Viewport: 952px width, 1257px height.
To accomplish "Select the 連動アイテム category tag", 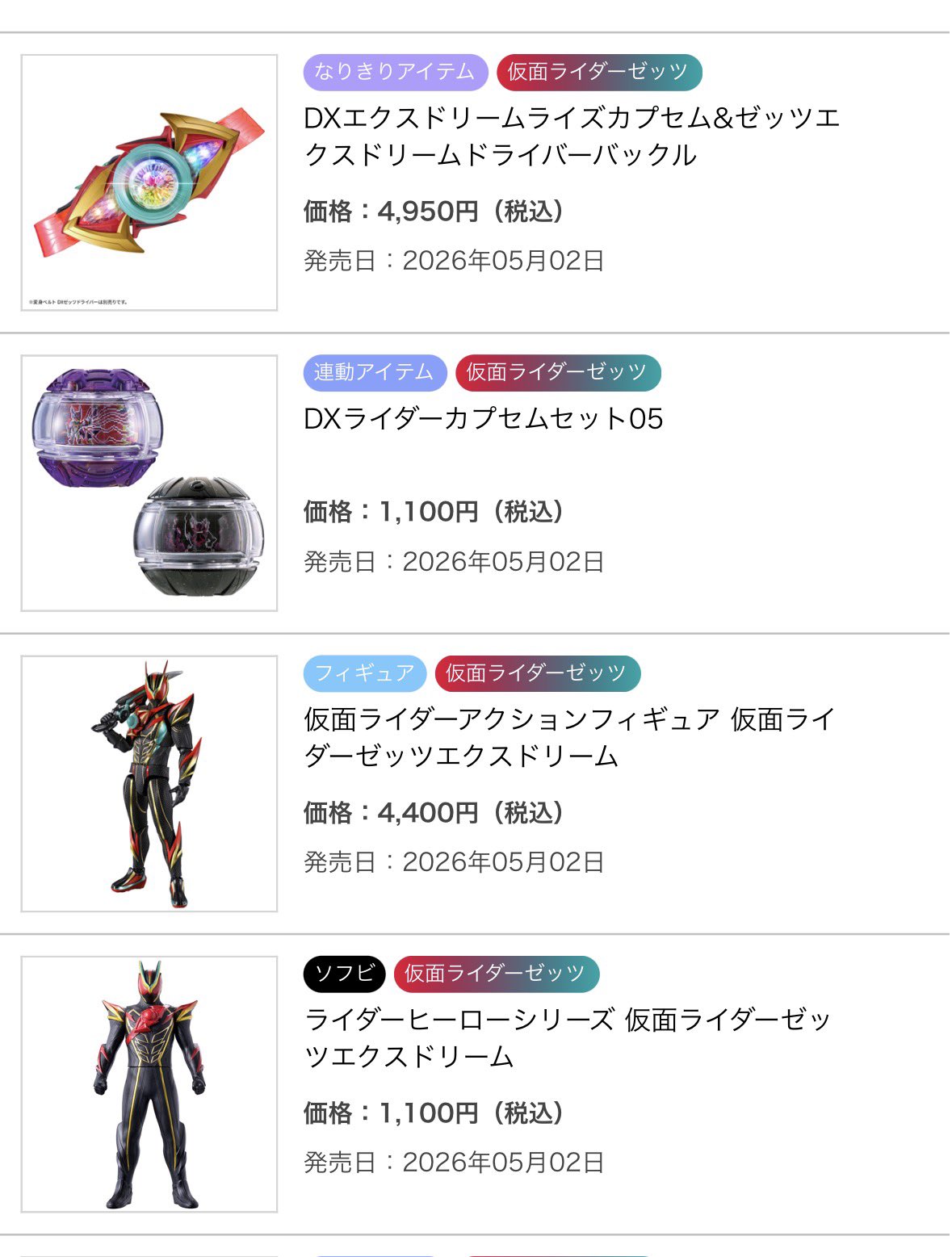I will click(x=374, y=372).
